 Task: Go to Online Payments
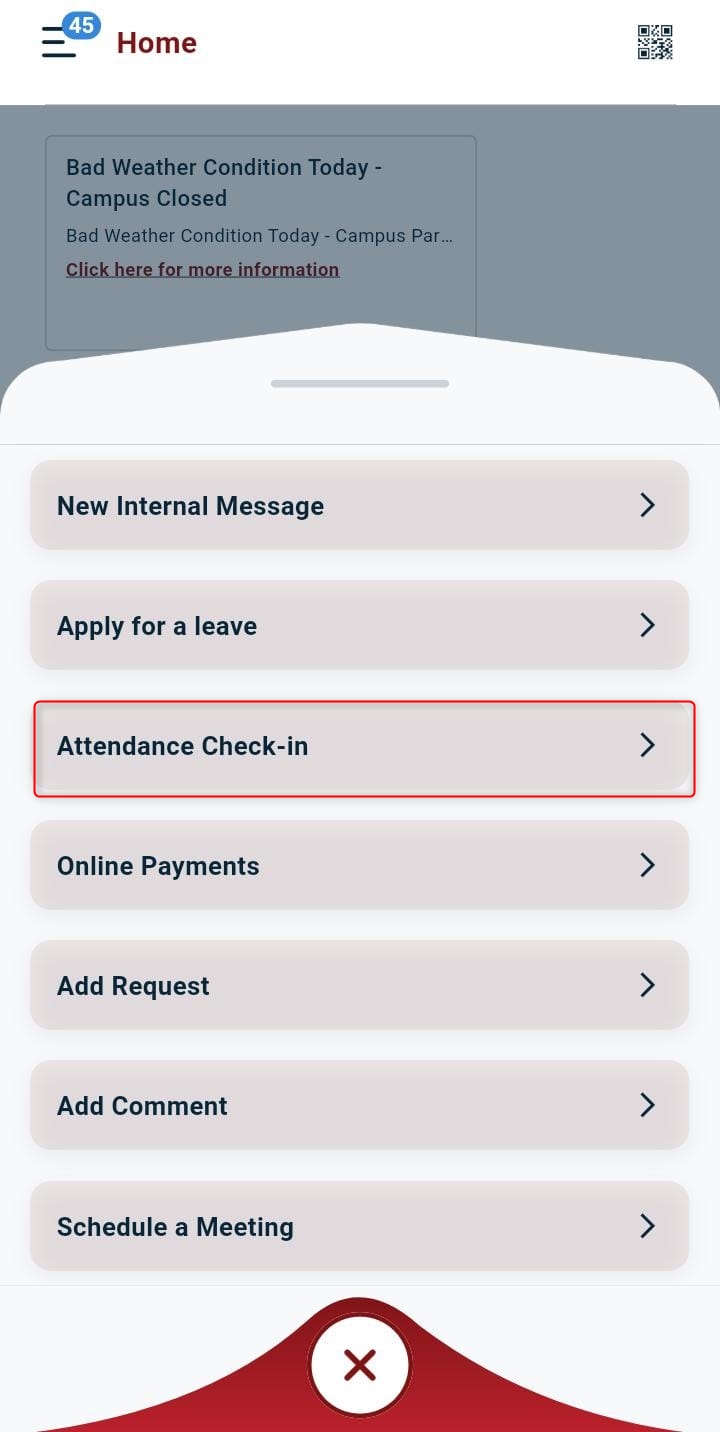360,865
